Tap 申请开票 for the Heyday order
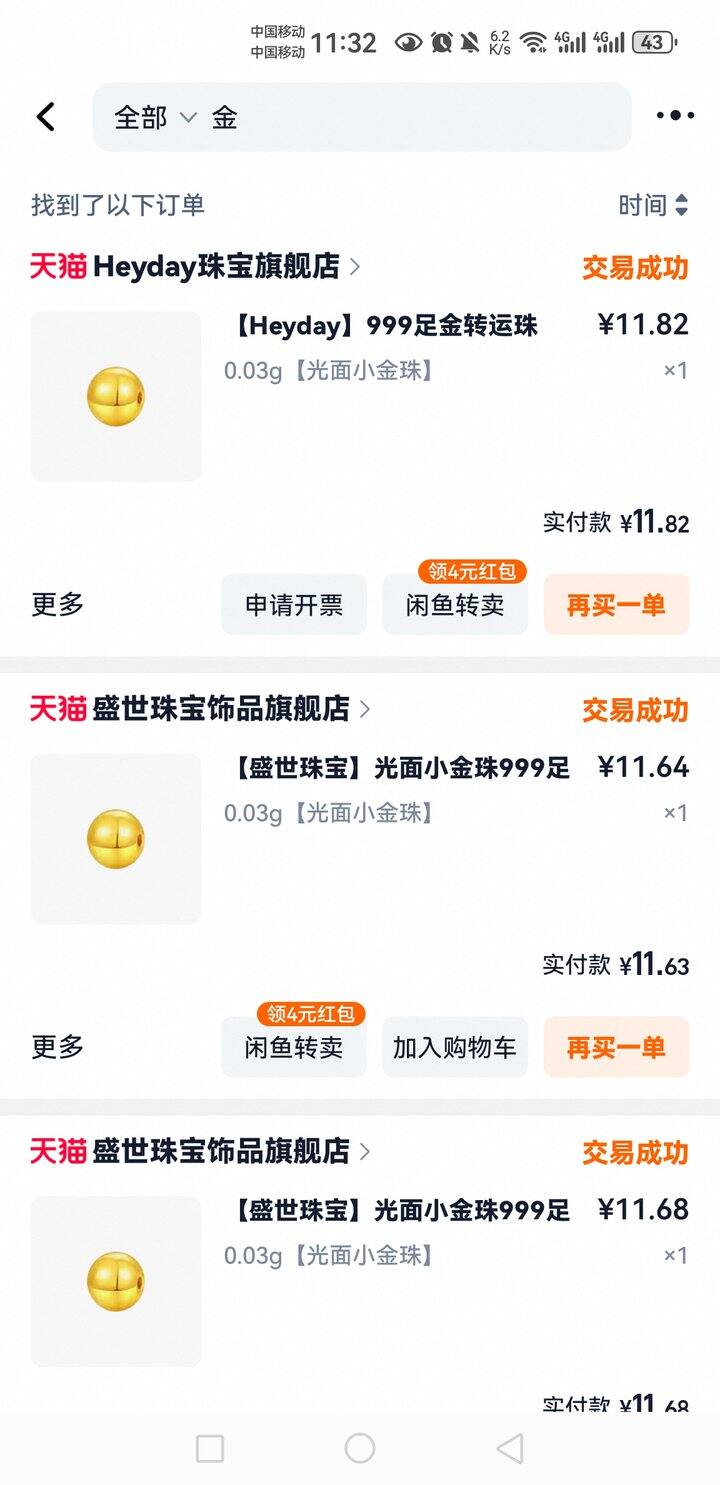 294,605
